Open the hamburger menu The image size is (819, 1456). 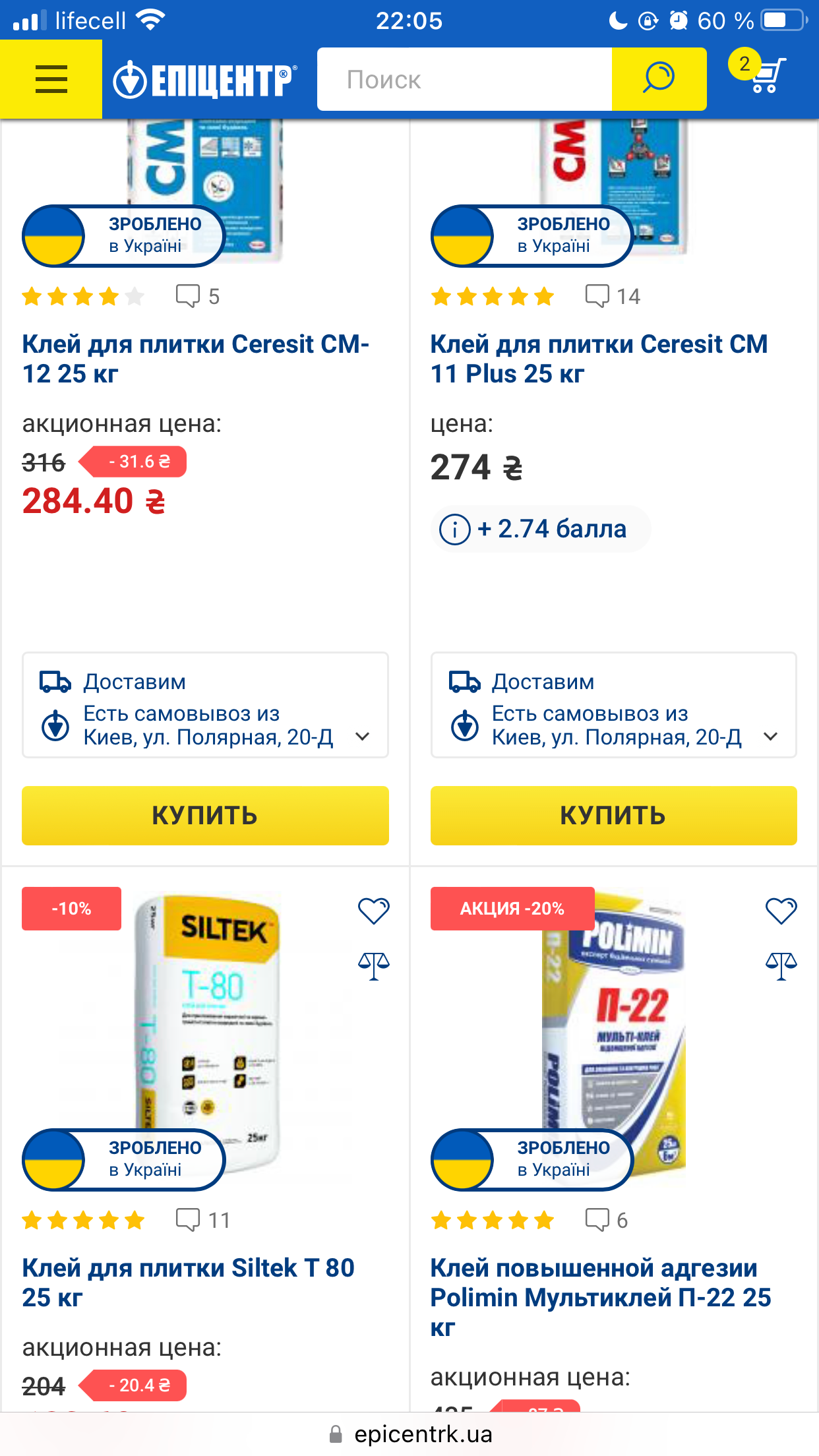coord(51,79)
